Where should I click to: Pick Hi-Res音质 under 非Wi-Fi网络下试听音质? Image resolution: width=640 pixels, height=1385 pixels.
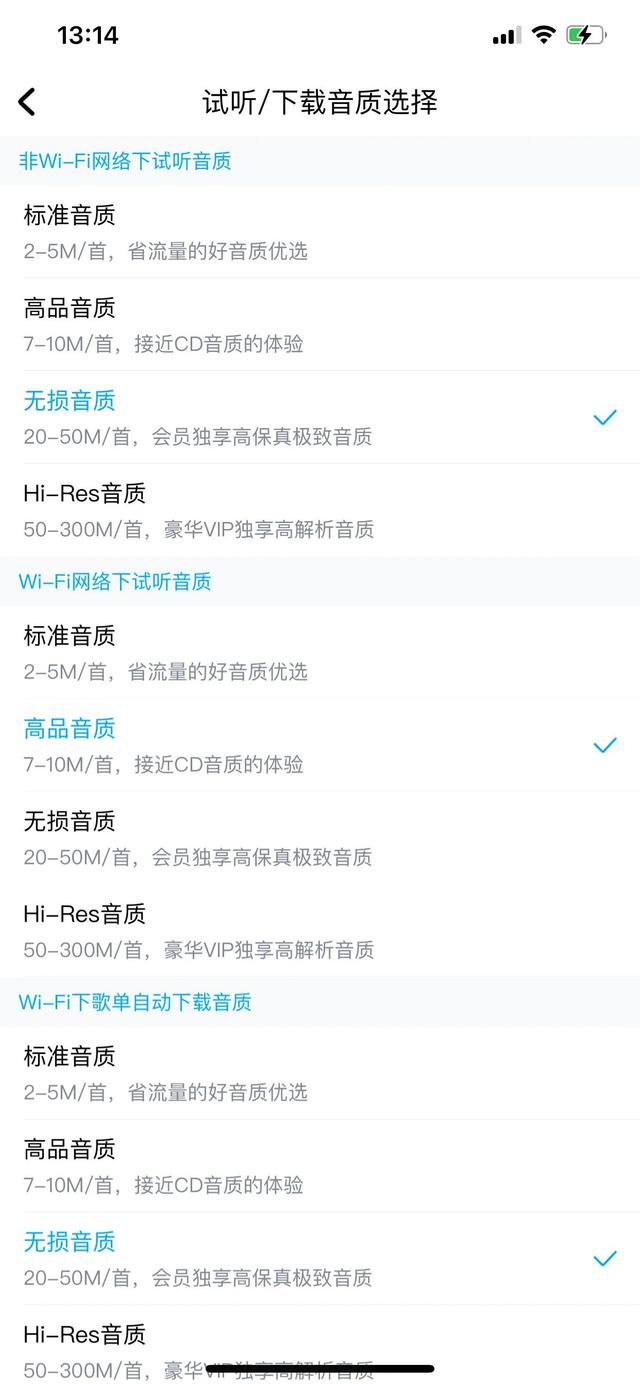[320, 510]
